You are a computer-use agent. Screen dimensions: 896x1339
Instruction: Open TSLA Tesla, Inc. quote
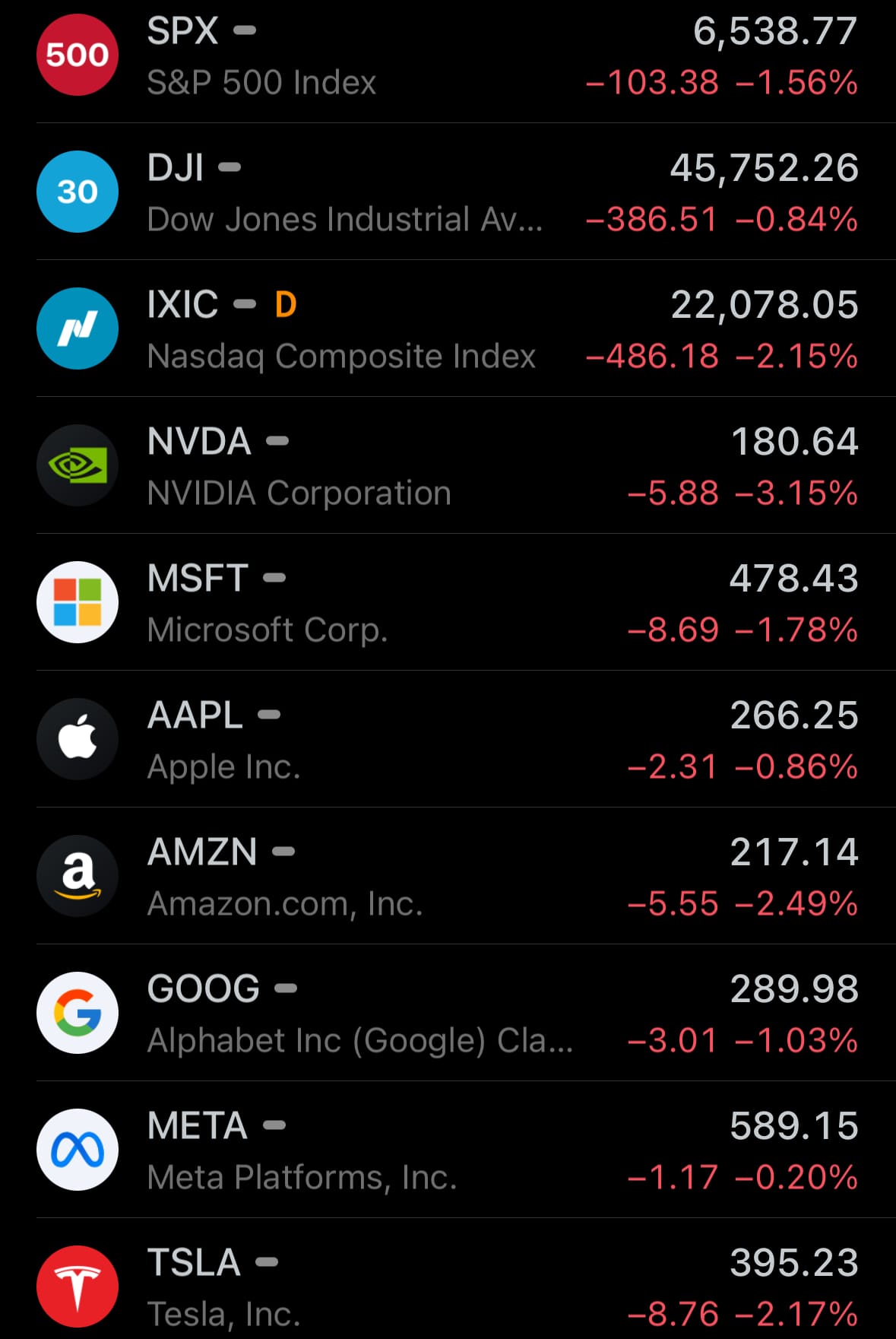click(x=448, y=1286)
